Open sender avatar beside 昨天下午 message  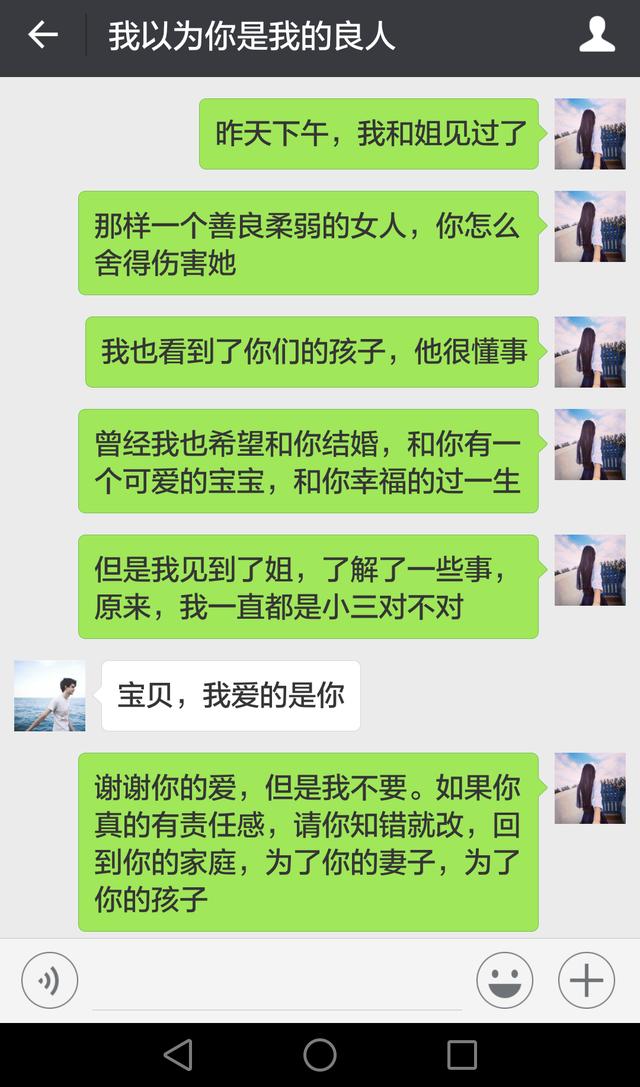[590, 134]
